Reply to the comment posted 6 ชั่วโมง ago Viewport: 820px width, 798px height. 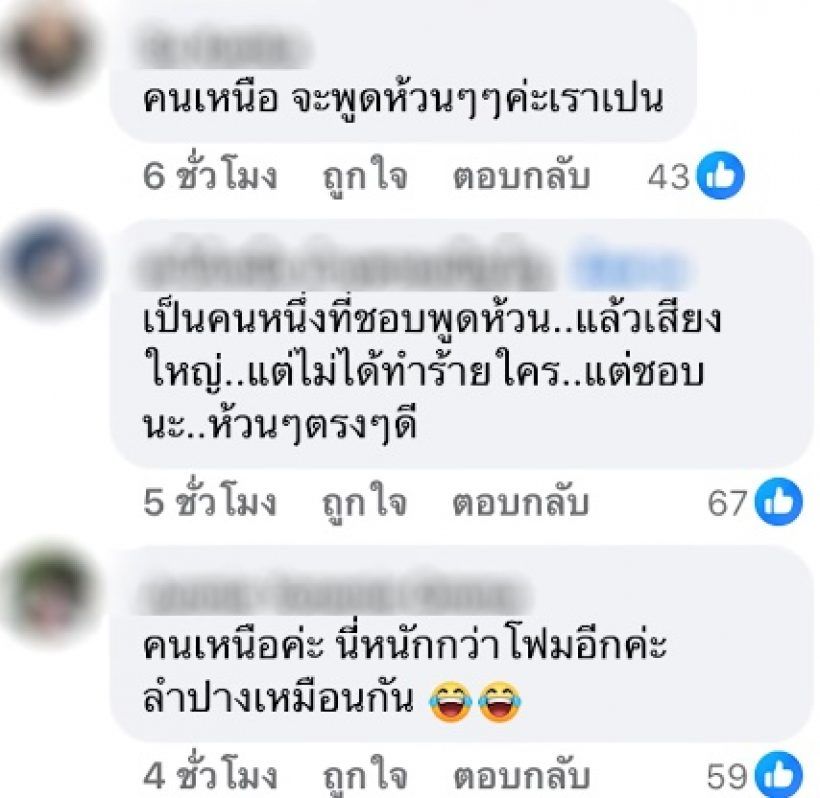tap(520, 177)
